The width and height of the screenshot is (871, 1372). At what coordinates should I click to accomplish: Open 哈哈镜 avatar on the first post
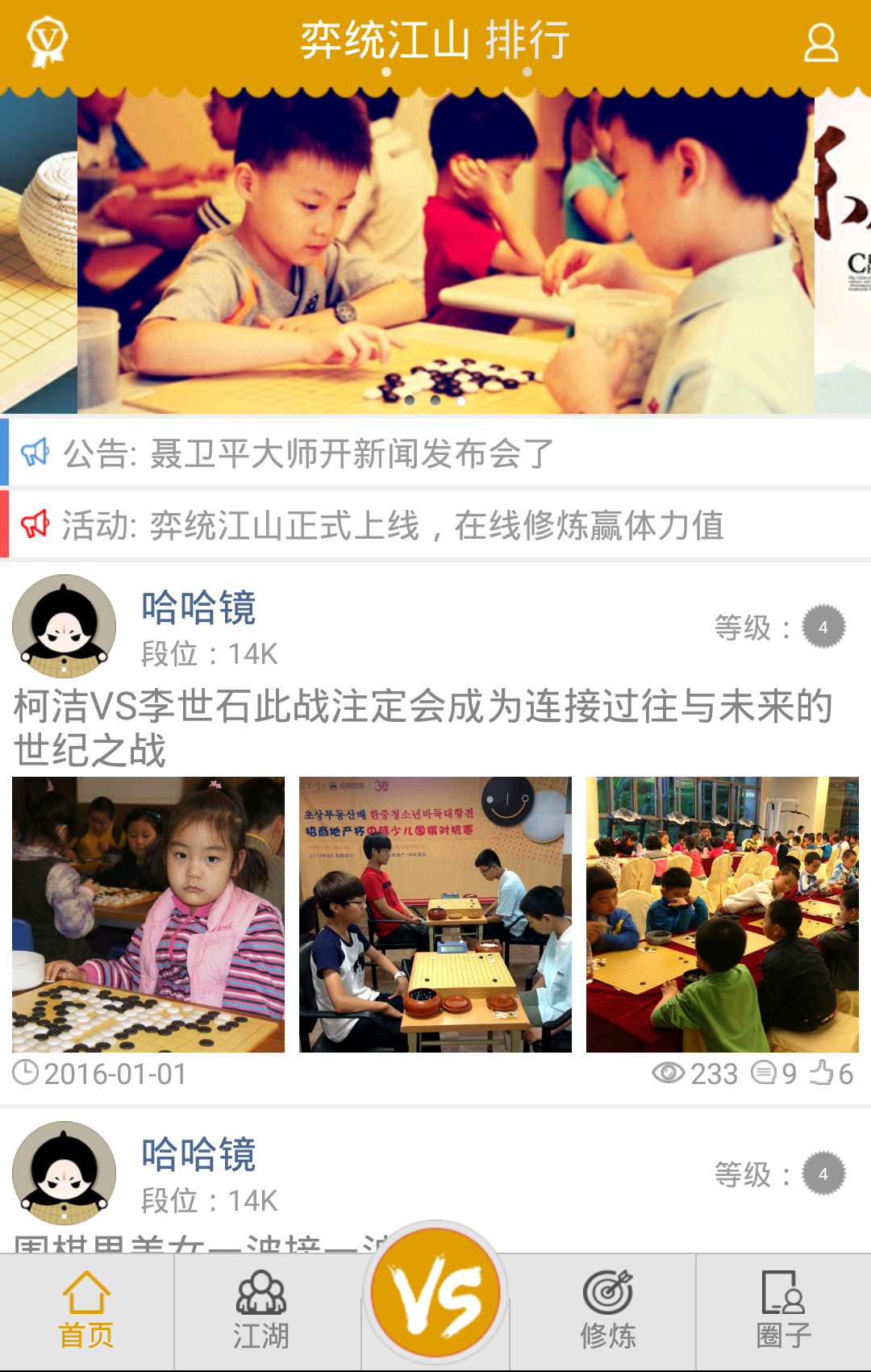click(65, 626)
